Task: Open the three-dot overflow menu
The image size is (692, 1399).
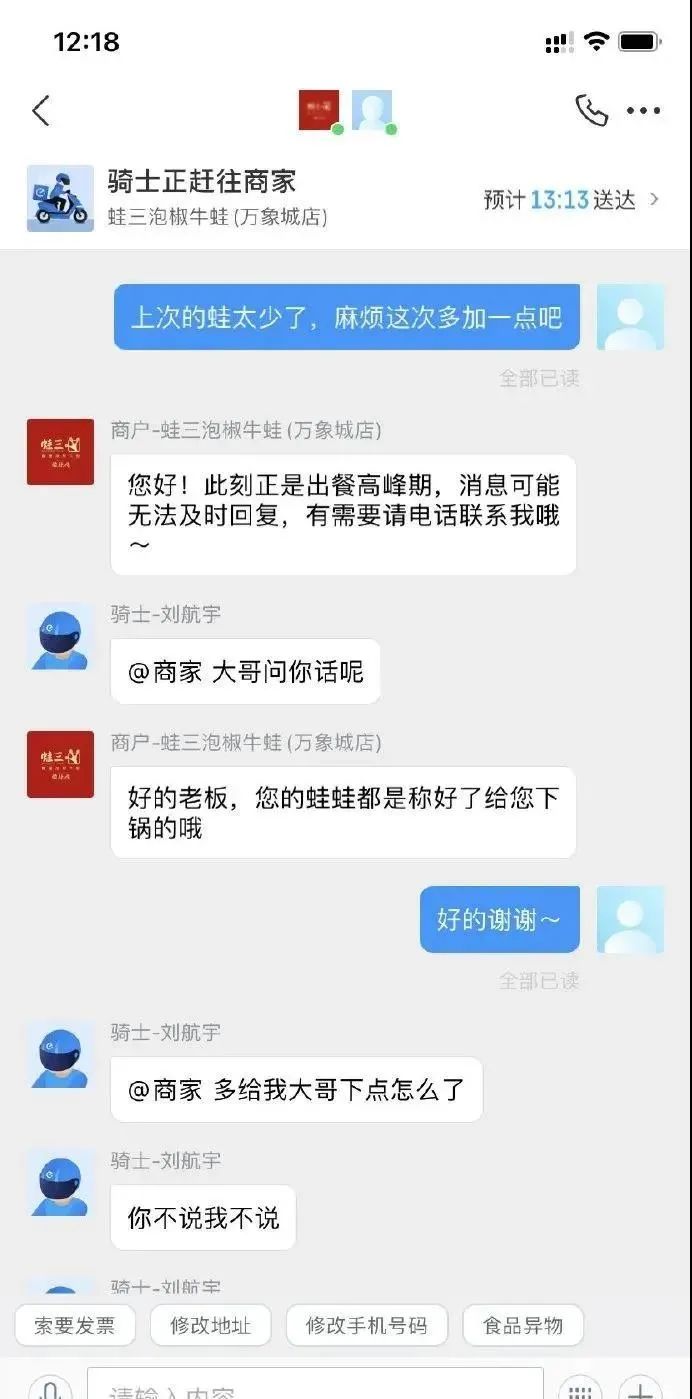Action: [x=643, y=111]
